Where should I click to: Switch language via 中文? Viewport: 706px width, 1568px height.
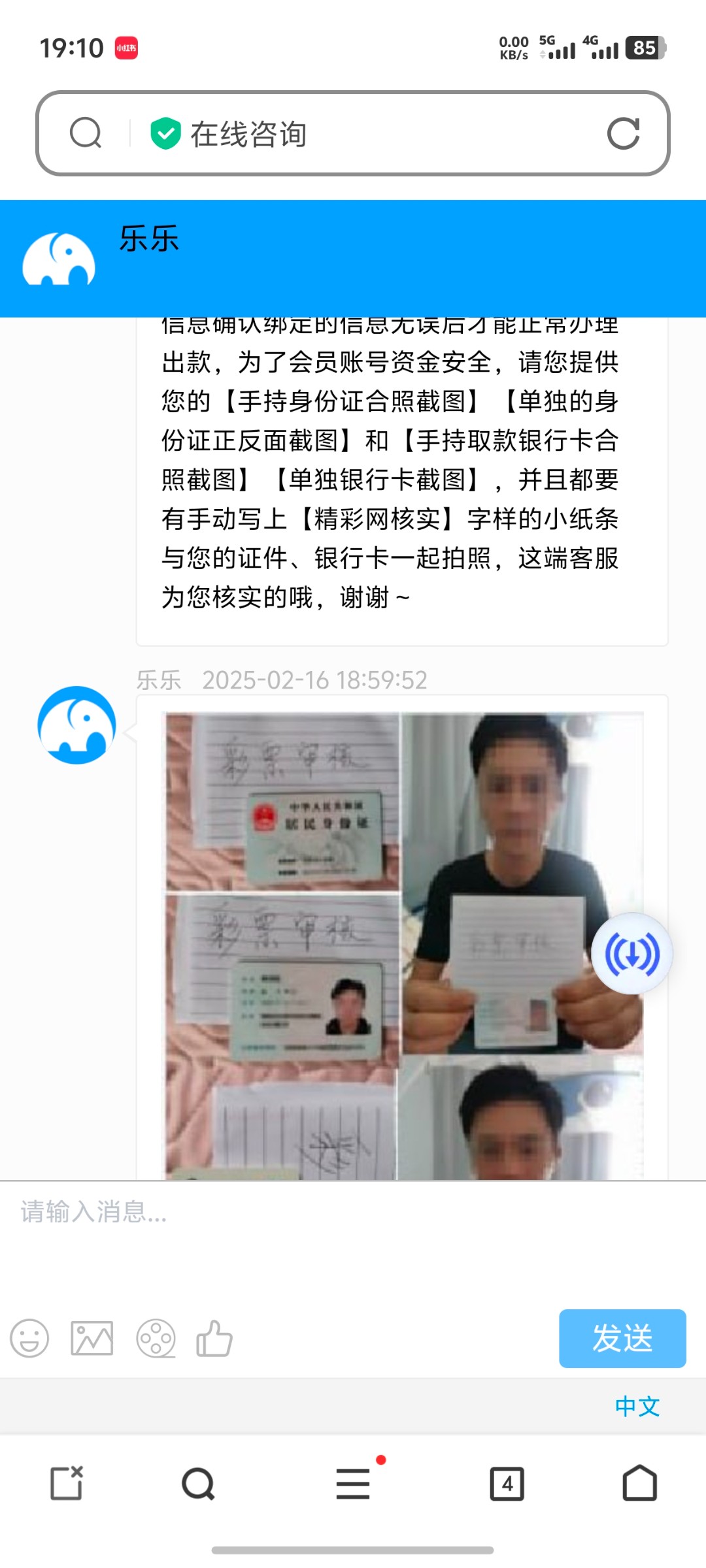[x=637, y=1406]
